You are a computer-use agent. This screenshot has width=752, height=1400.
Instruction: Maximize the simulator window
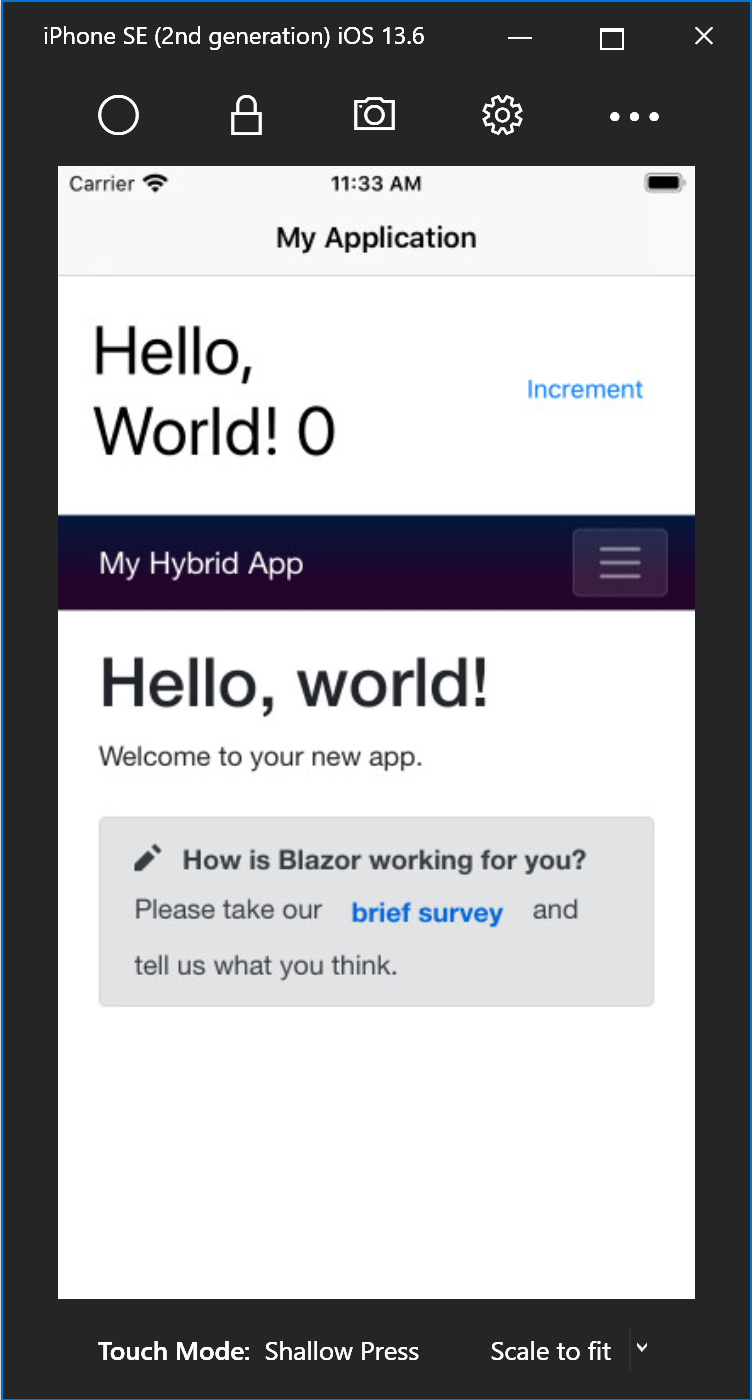pos(612,38)
